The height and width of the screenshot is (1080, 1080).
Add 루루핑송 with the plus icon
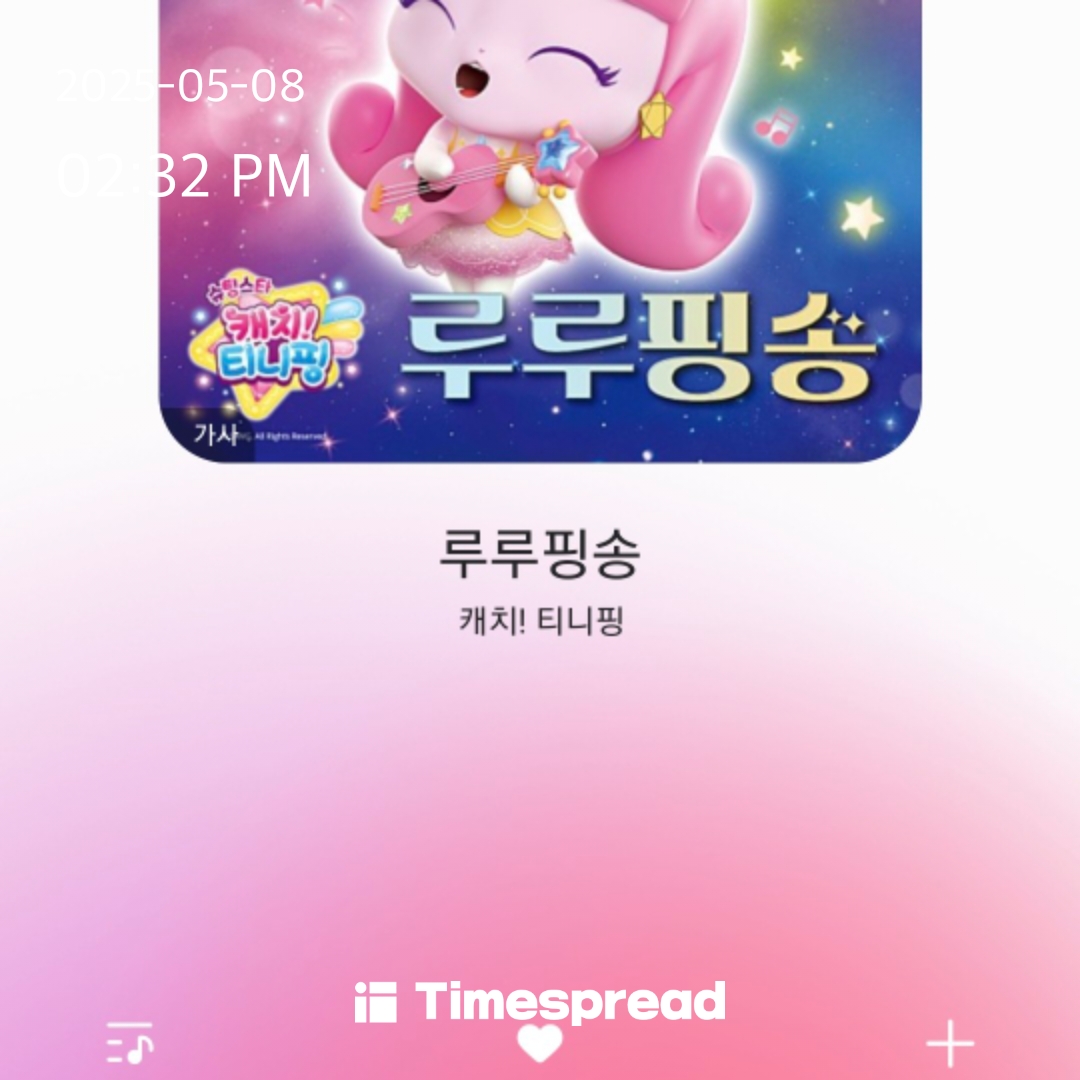949,1045
